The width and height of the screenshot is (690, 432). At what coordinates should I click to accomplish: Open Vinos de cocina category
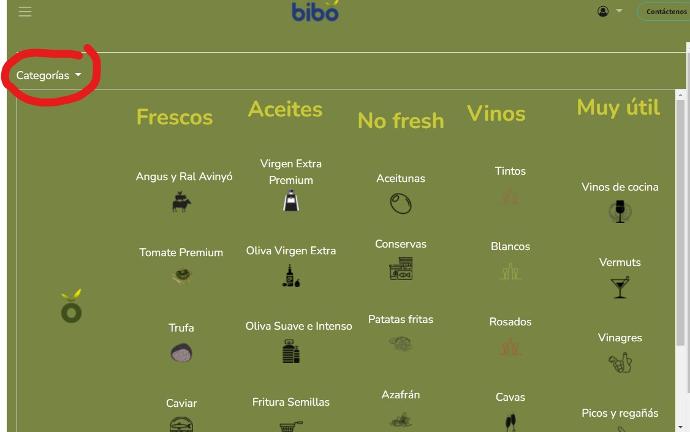pyautogui.click(x=620, y=200)
